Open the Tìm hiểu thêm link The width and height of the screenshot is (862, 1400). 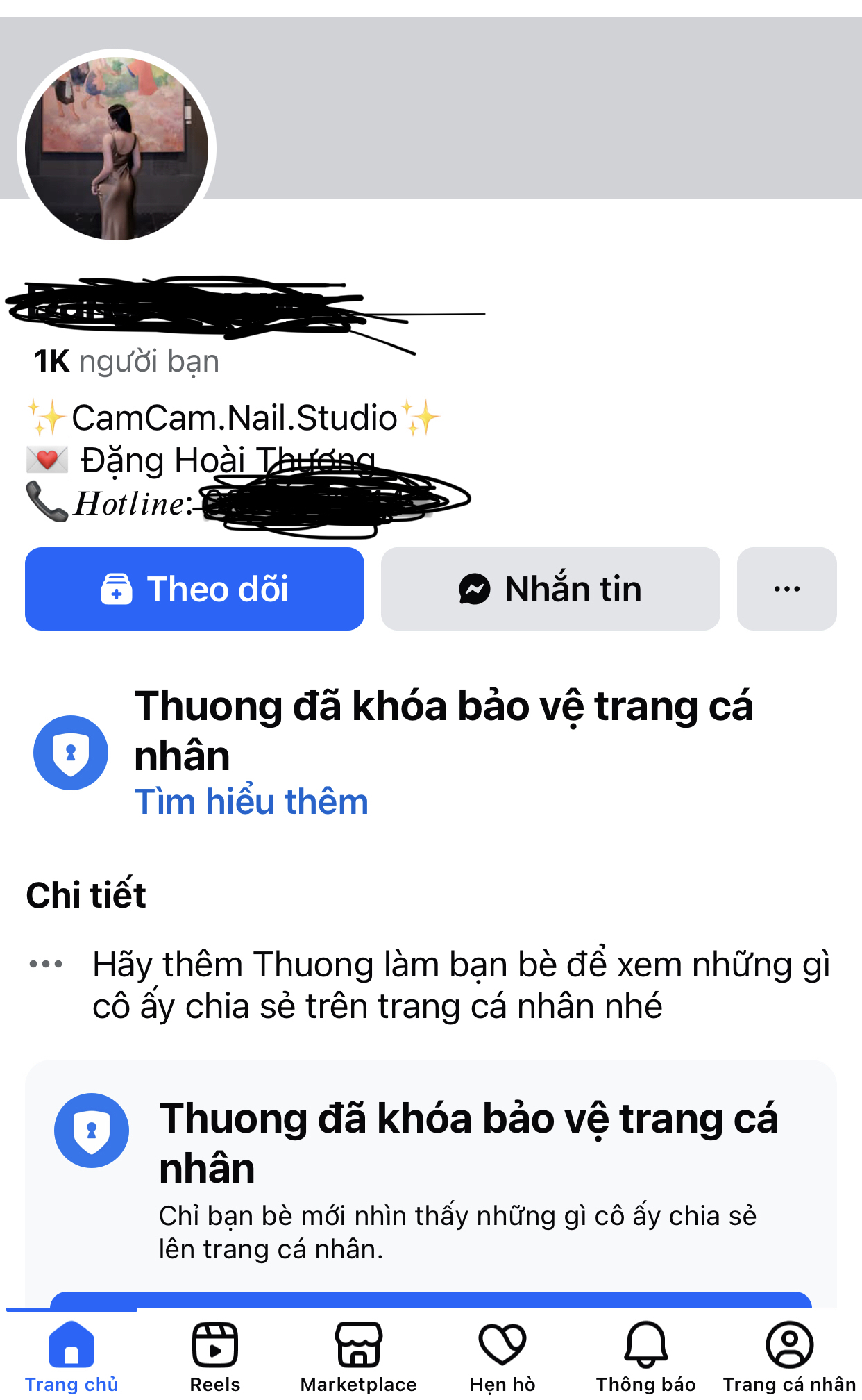tap(251, 802)
